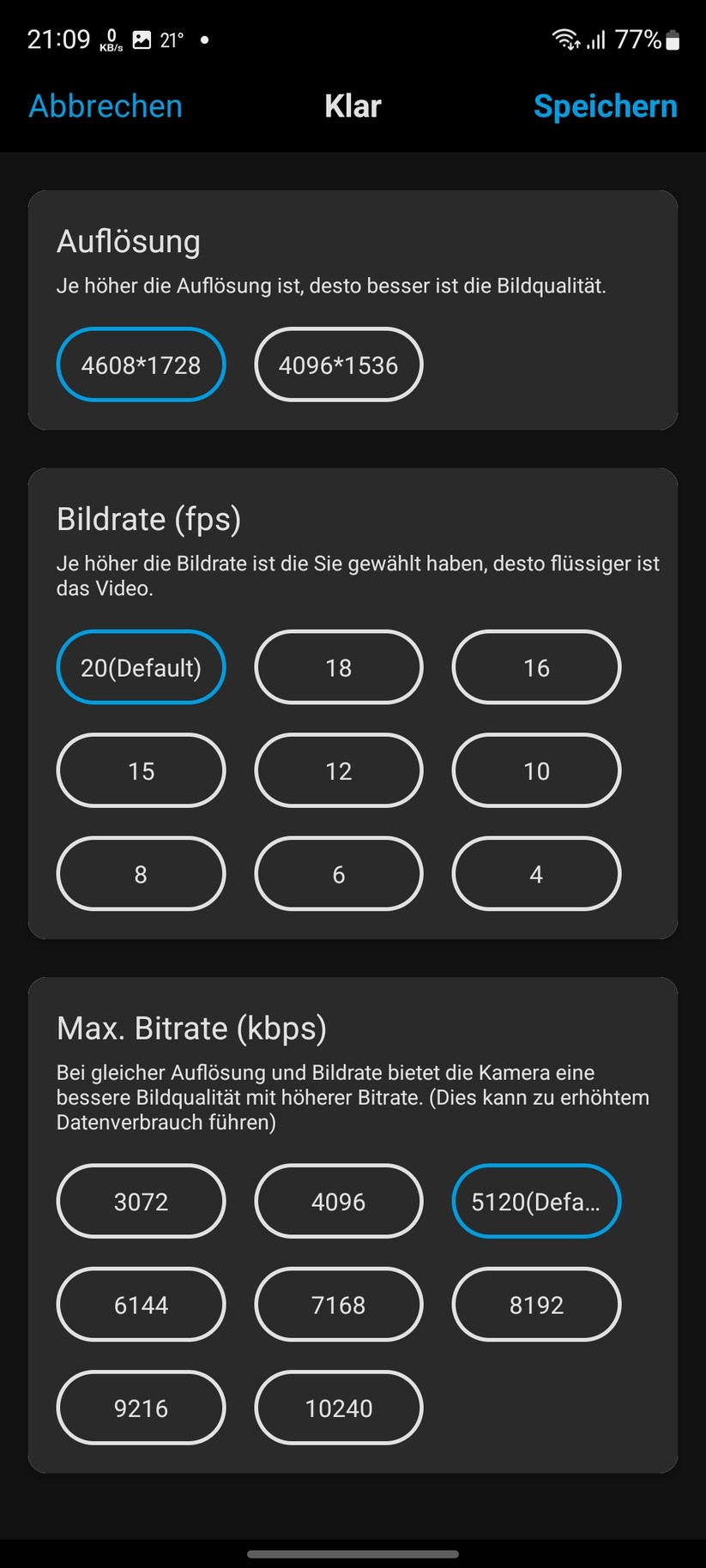Tap the bottom navigation gesture bar
706x1568 pixels.
coord(353,1554)
